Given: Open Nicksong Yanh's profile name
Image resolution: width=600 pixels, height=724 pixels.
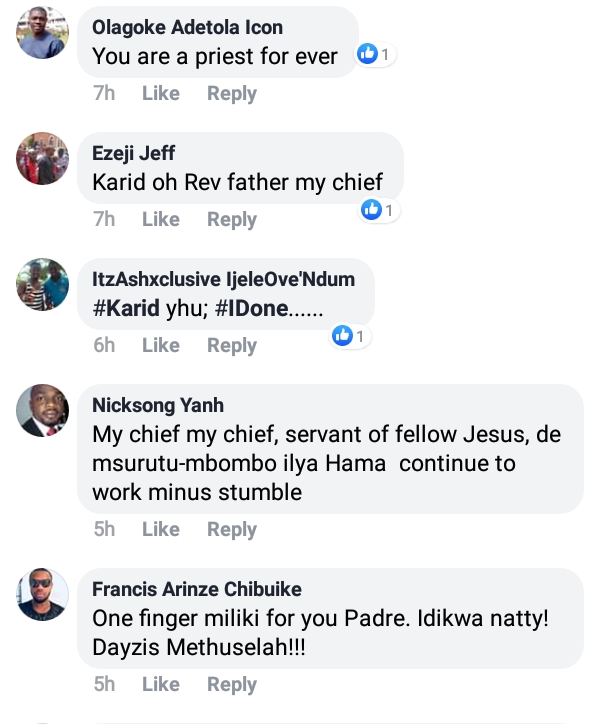Looking at the screenshot, I should 158,405.
